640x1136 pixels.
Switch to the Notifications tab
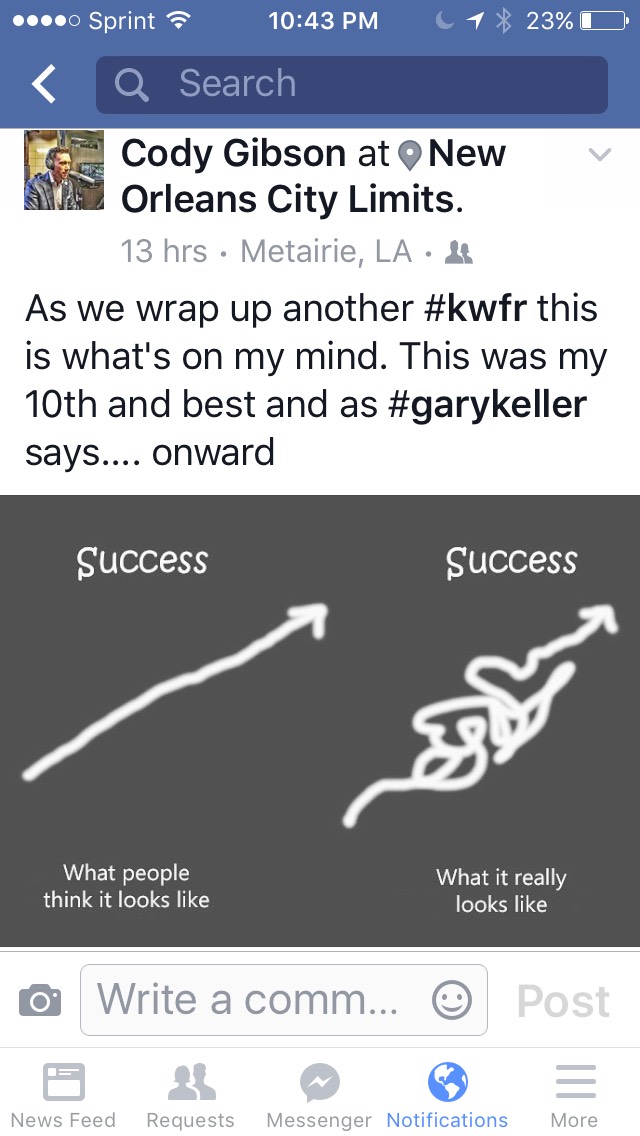[x=447, y=1095]
